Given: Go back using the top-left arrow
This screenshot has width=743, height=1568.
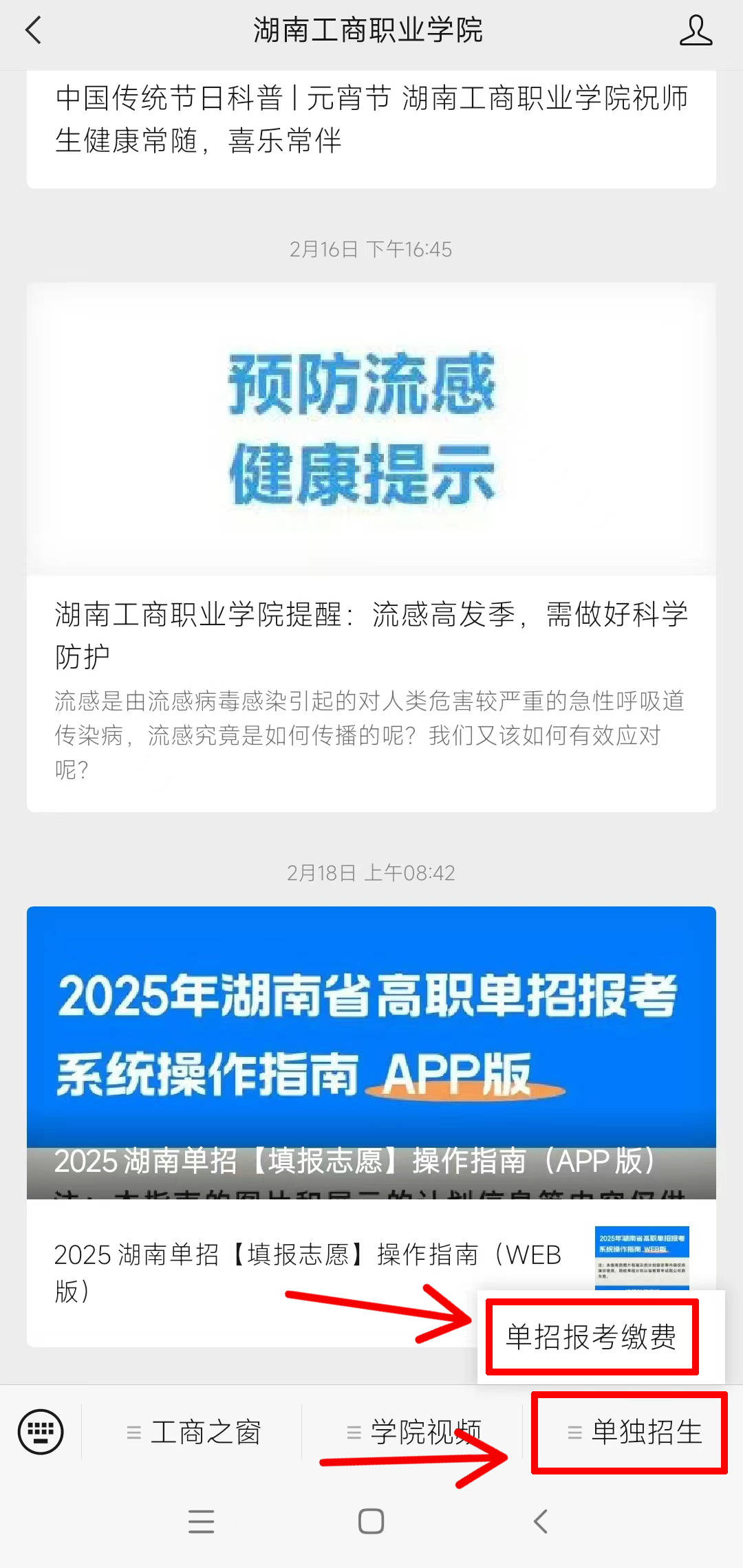Looking at the screenshot, I should 33,30.
